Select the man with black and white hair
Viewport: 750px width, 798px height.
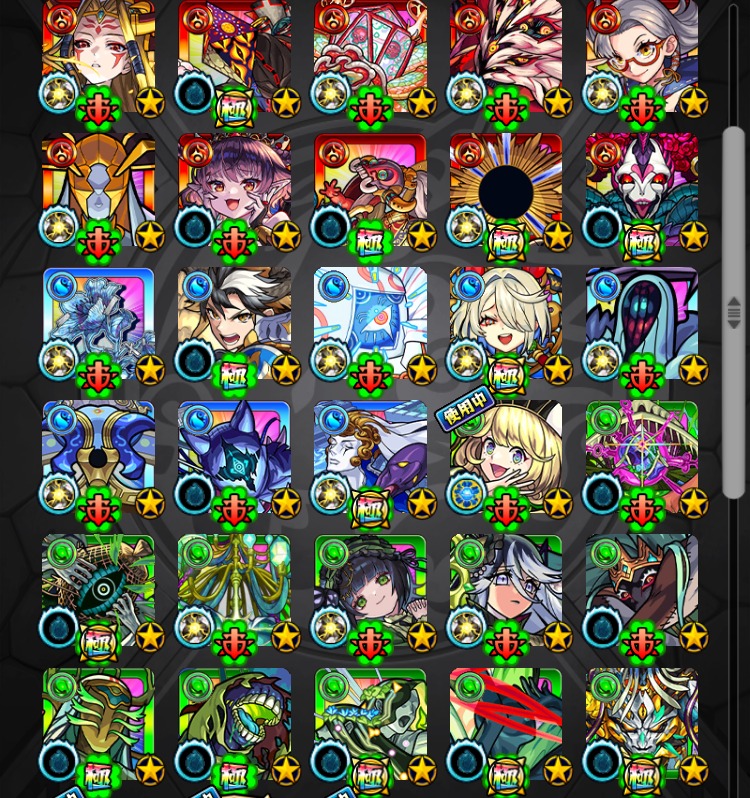[234, 322]
